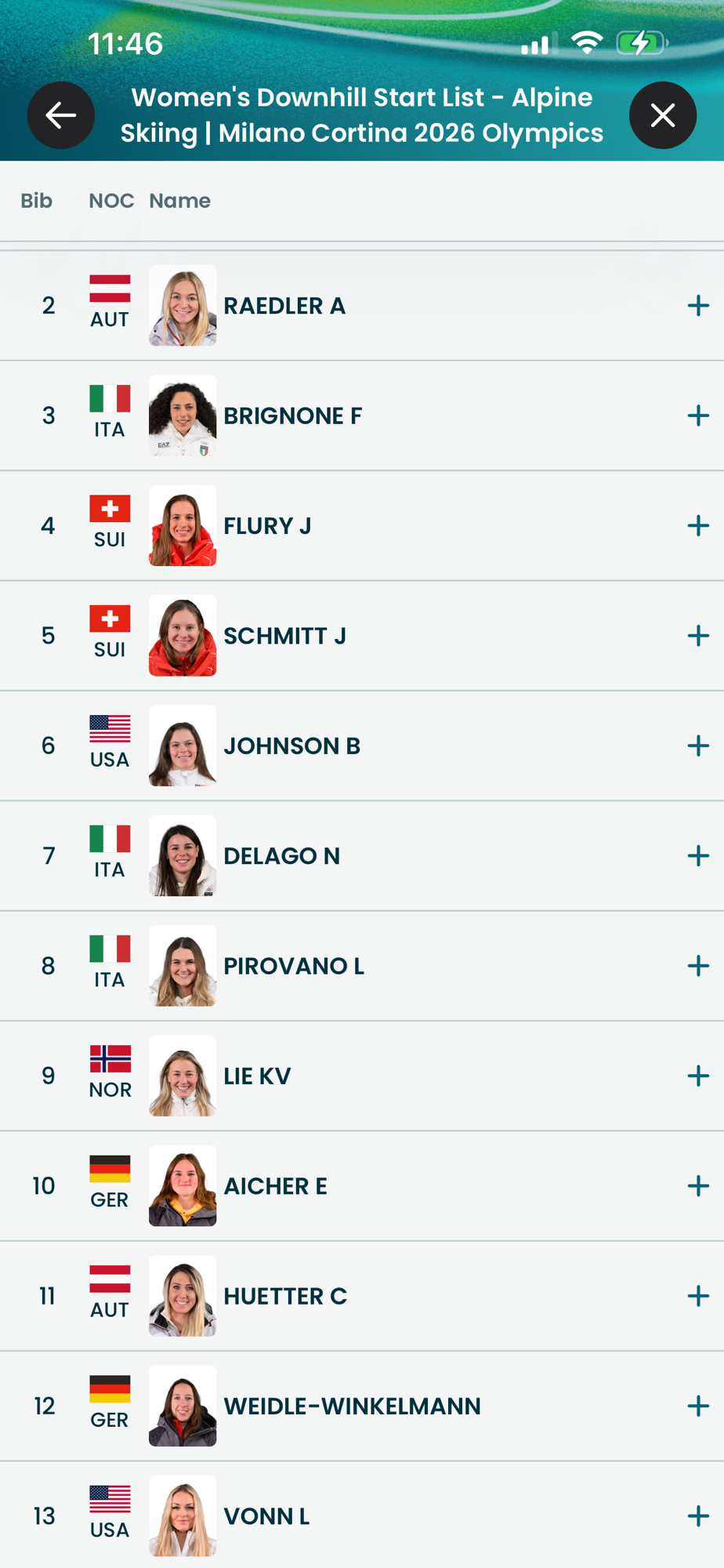Tap the plus beside AICHER E
This screenshot has height=1568, width=724.
pyautogui.click(x=697, y=1186)
